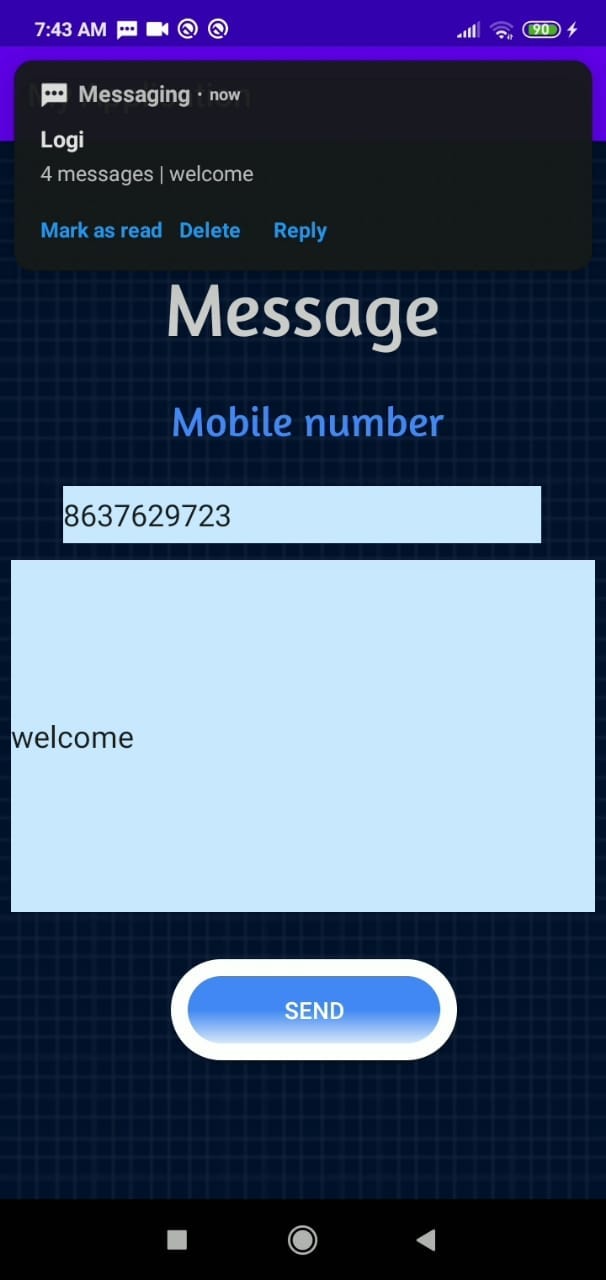
Task: Focus the message text box with 'welcome'
Action: coord(303,736)
